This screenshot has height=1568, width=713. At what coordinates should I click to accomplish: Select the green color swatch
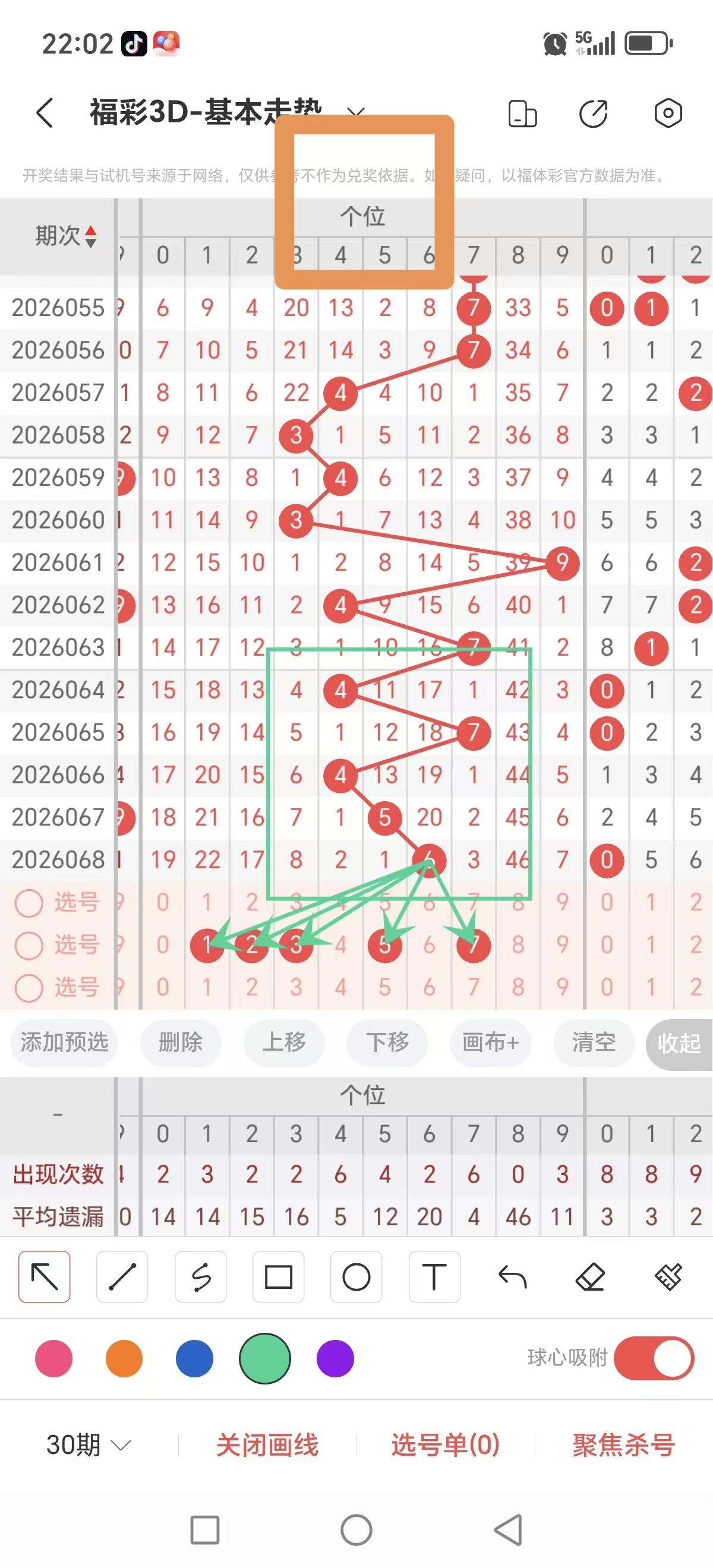click(264, 1358)
